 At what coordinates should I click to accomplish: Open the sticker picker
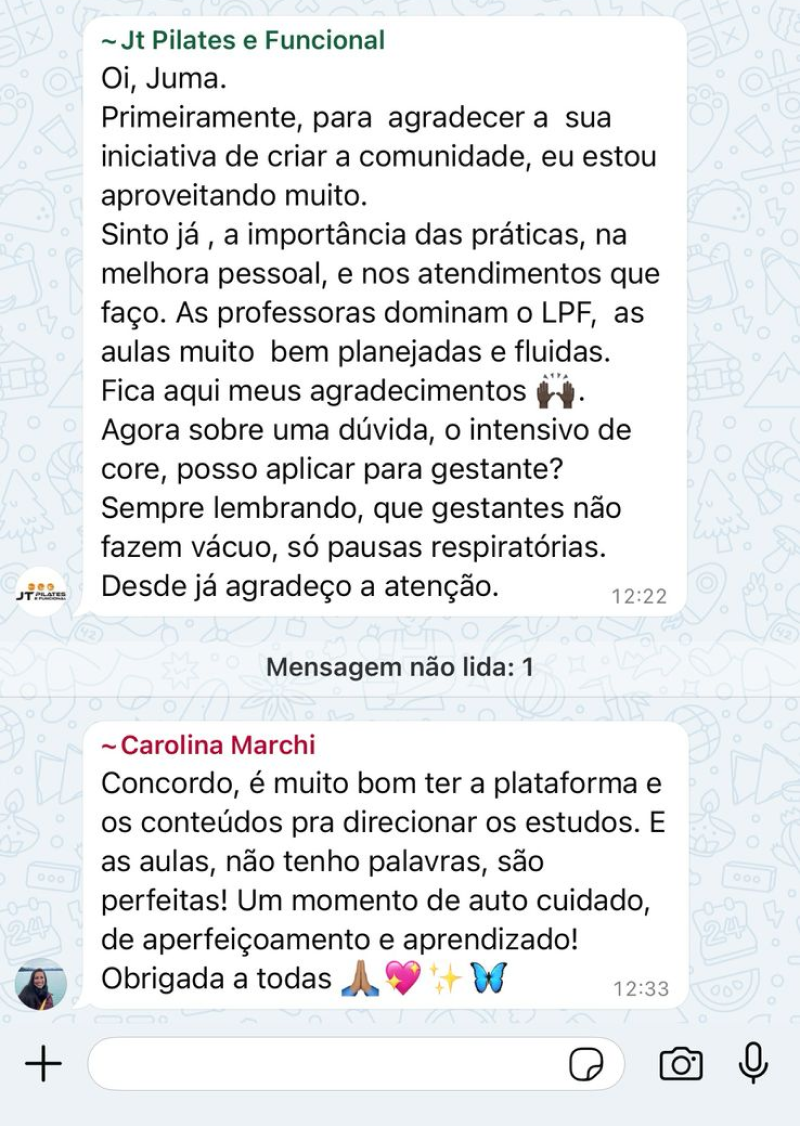pos(586,1065)
